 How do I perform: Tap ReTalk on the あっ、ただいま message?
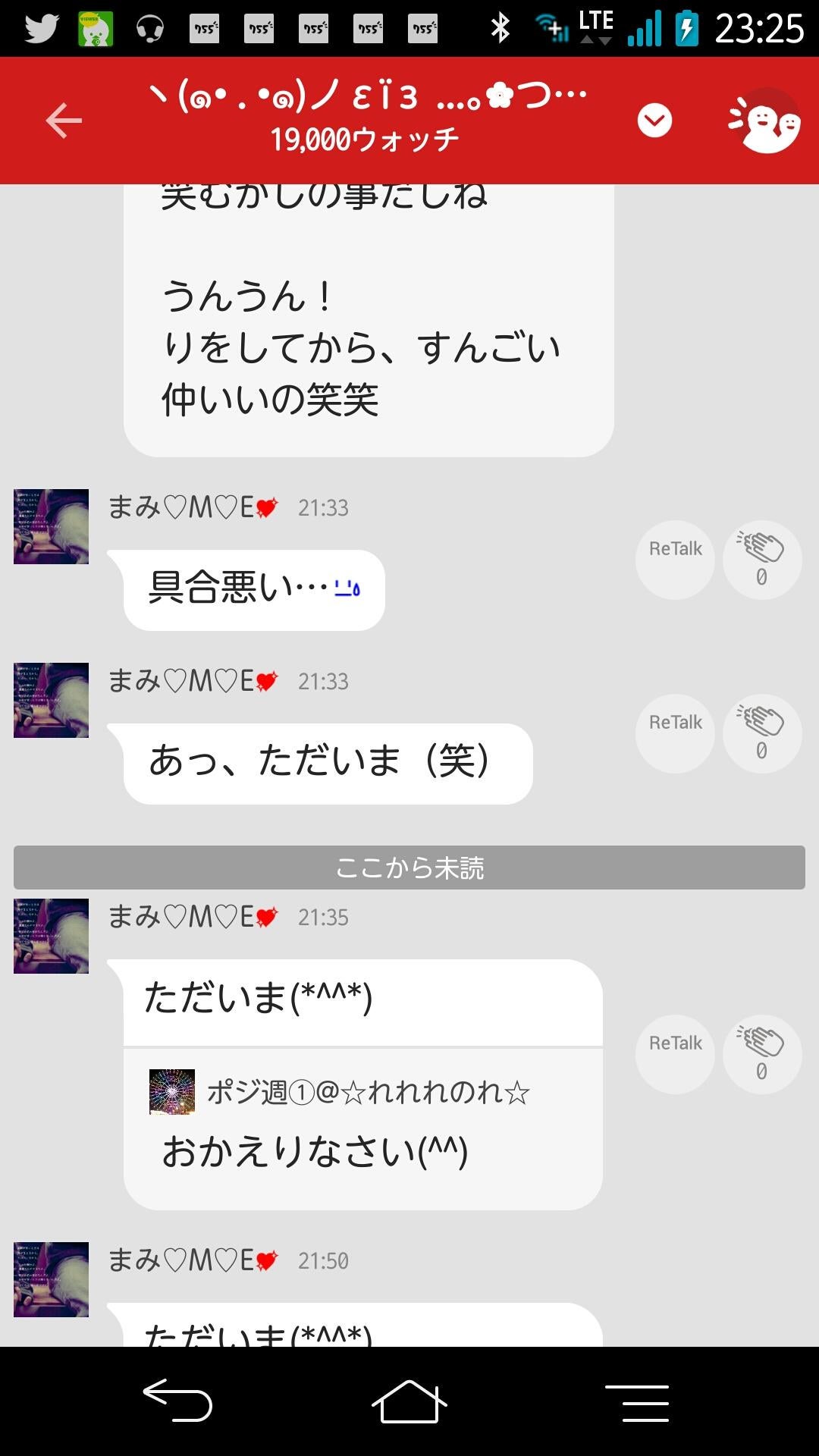[x=673, y=733]
